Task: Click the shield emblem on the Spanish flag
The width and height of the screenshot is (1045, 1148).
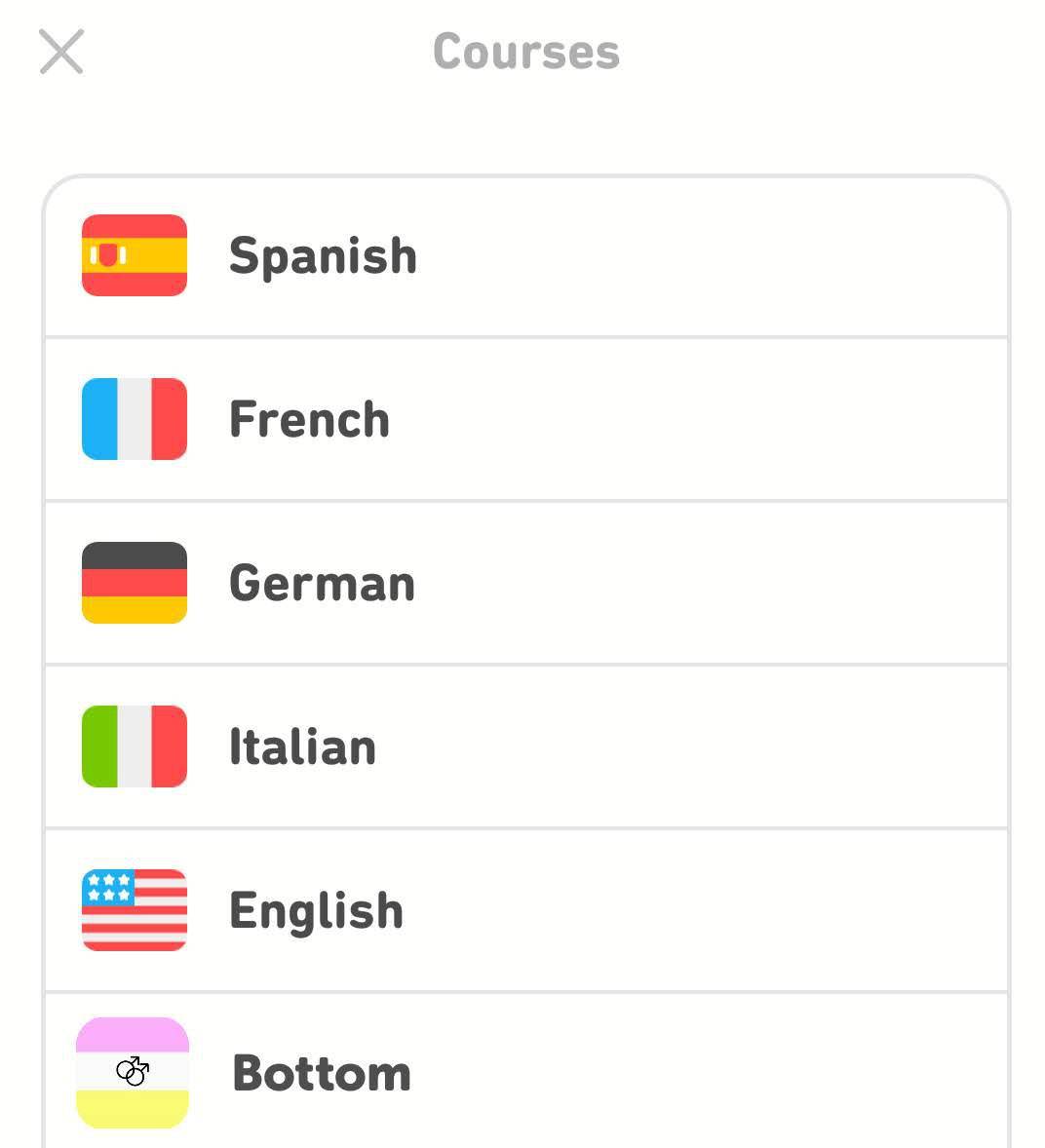Action: pyautogui.click(x=109, y=255)
